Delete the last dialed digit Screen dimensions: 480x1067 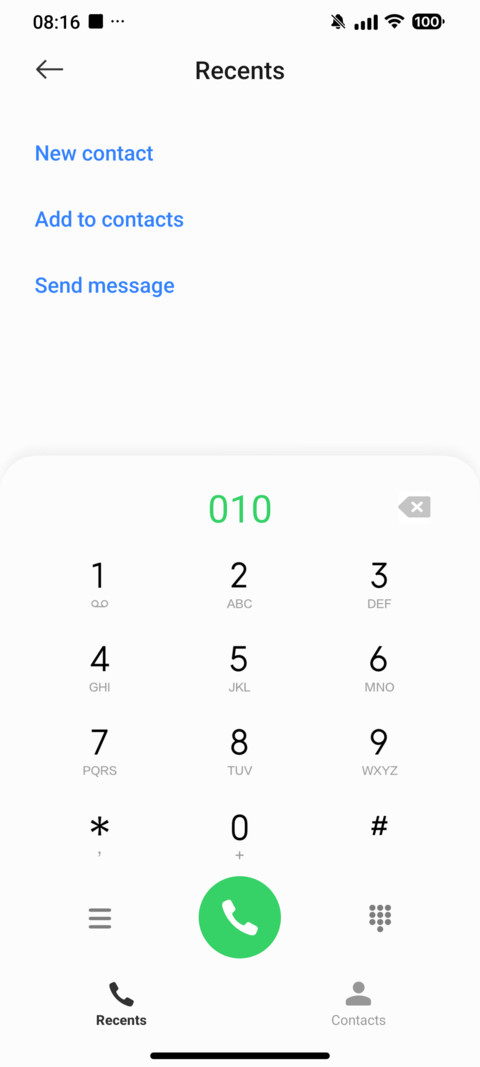(415, 507)
